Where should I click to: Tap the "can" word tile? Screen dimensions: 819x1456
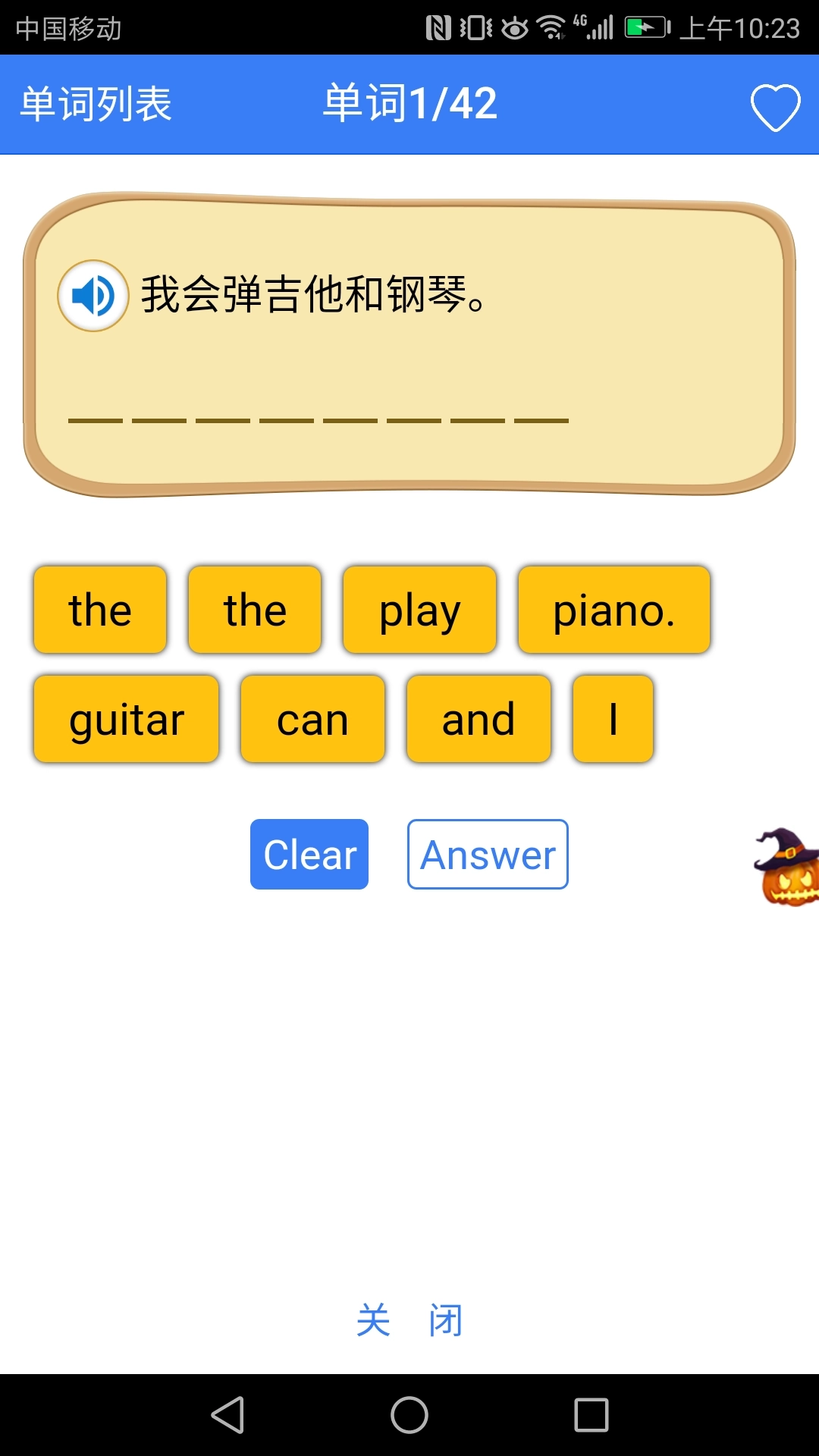coord(312,720)
